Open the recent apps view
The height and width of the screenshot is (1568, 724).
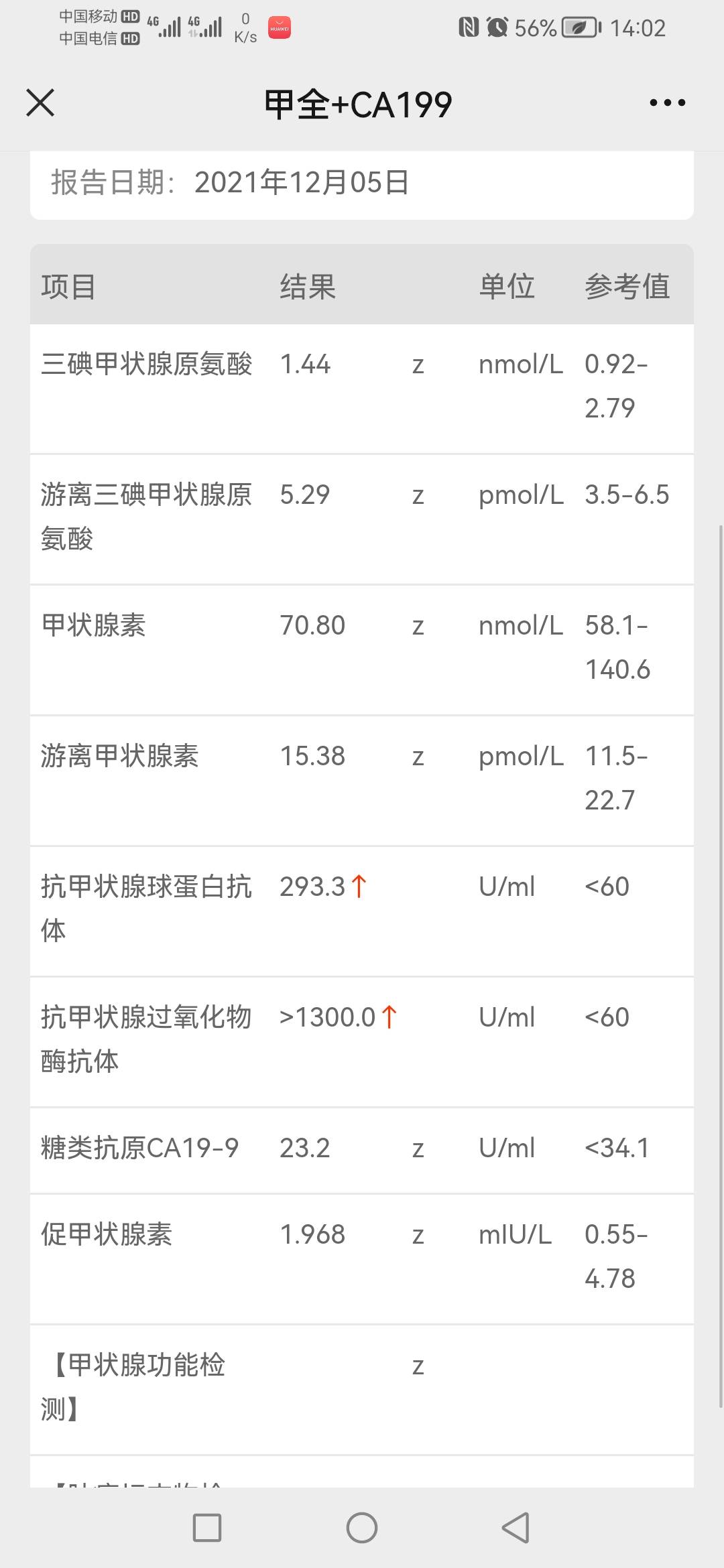207,1528
